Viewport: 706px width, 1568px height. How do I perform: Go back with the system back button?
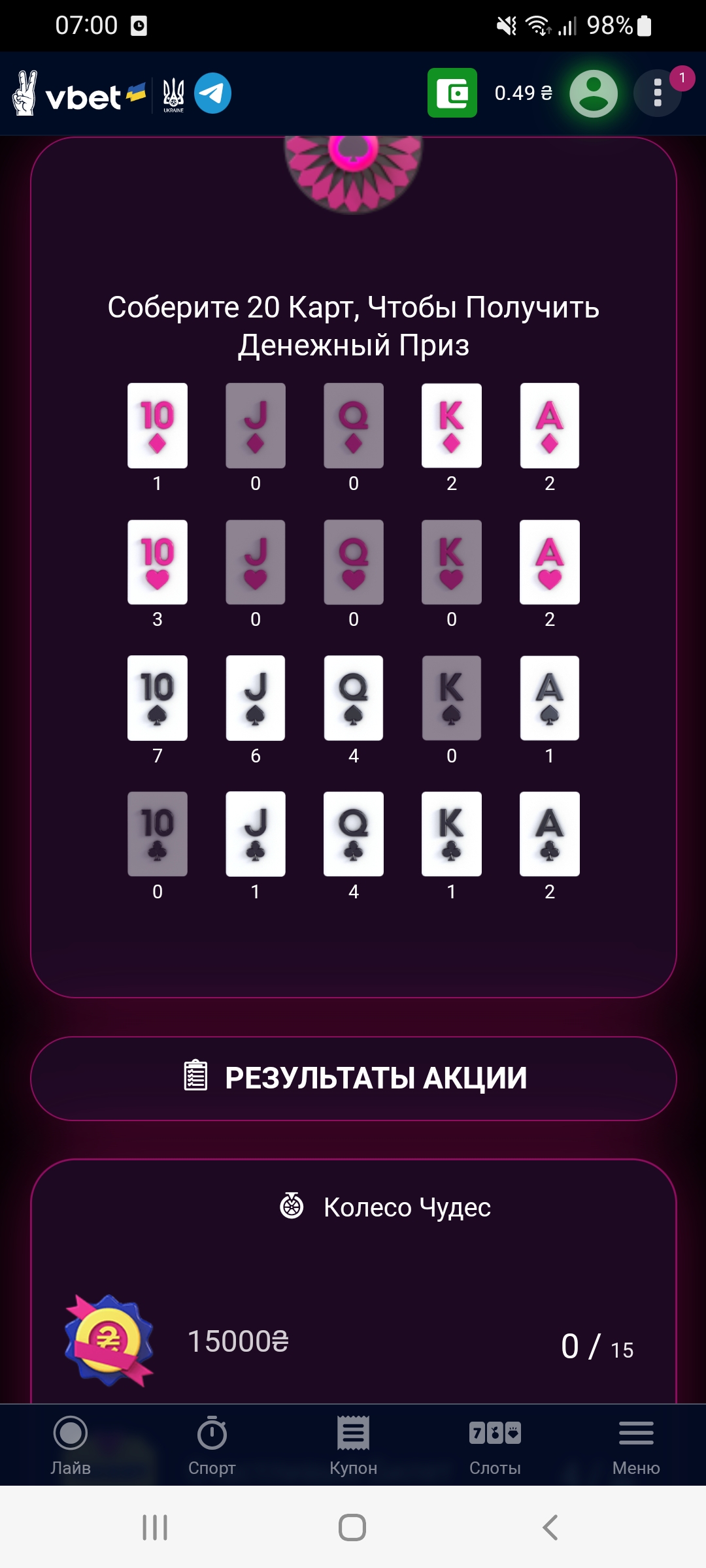550,1527
